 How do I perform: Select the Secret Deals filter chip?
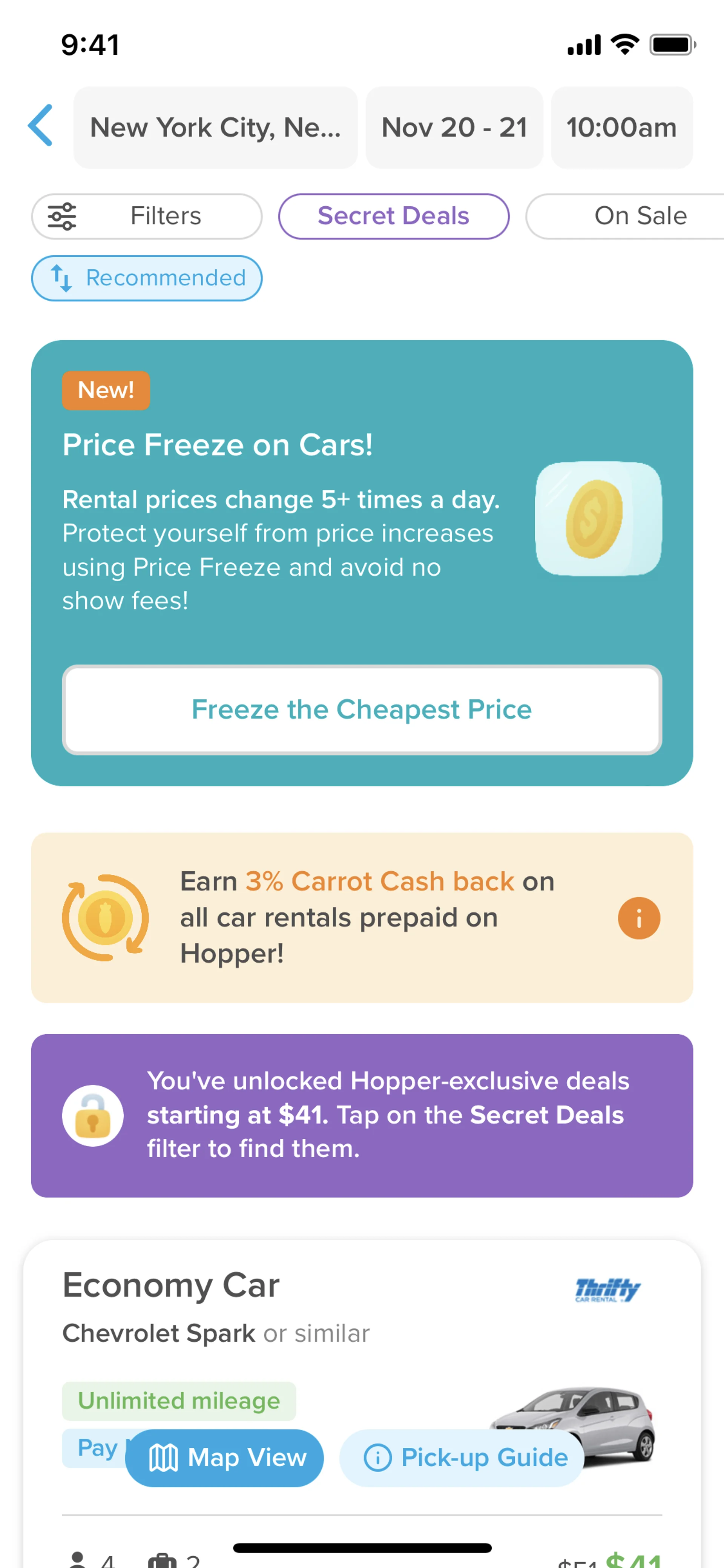pos(393,216)
